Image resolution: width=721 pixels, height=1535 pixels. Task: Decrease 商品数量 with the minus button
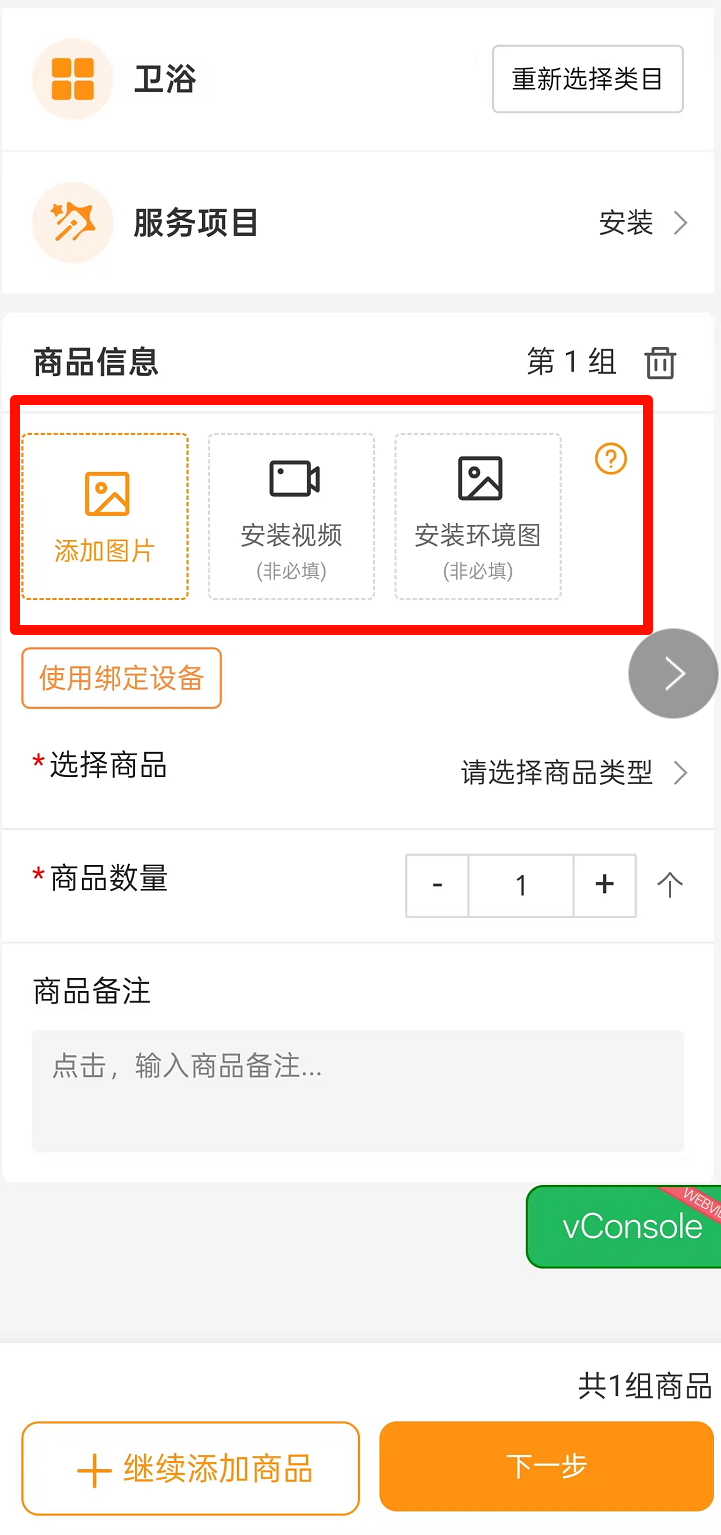pyautogui.click(x=437, y=885)
